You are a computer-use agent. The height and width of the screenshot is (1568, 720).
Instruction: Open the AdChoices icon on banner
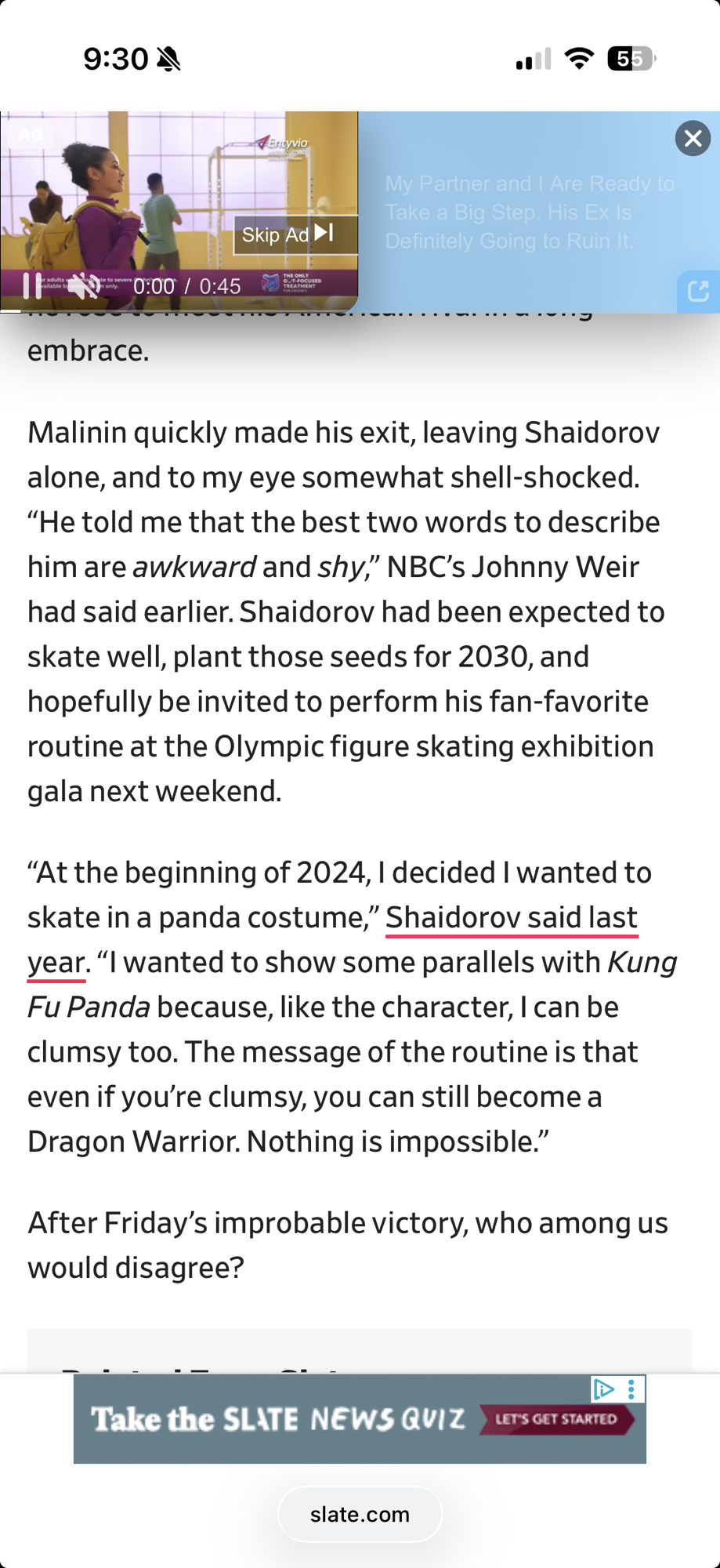603,1389
